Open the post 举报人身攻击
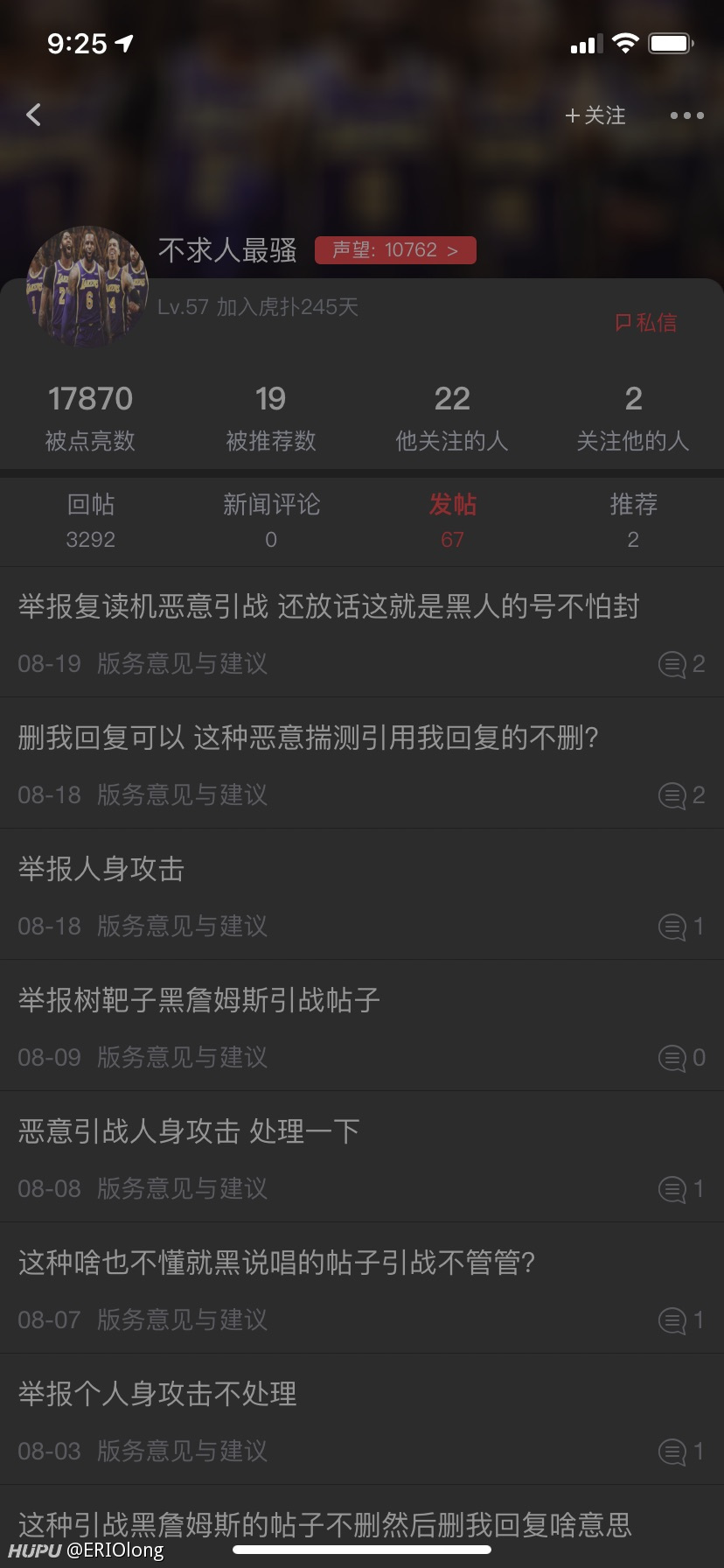 tap(362, 894)
